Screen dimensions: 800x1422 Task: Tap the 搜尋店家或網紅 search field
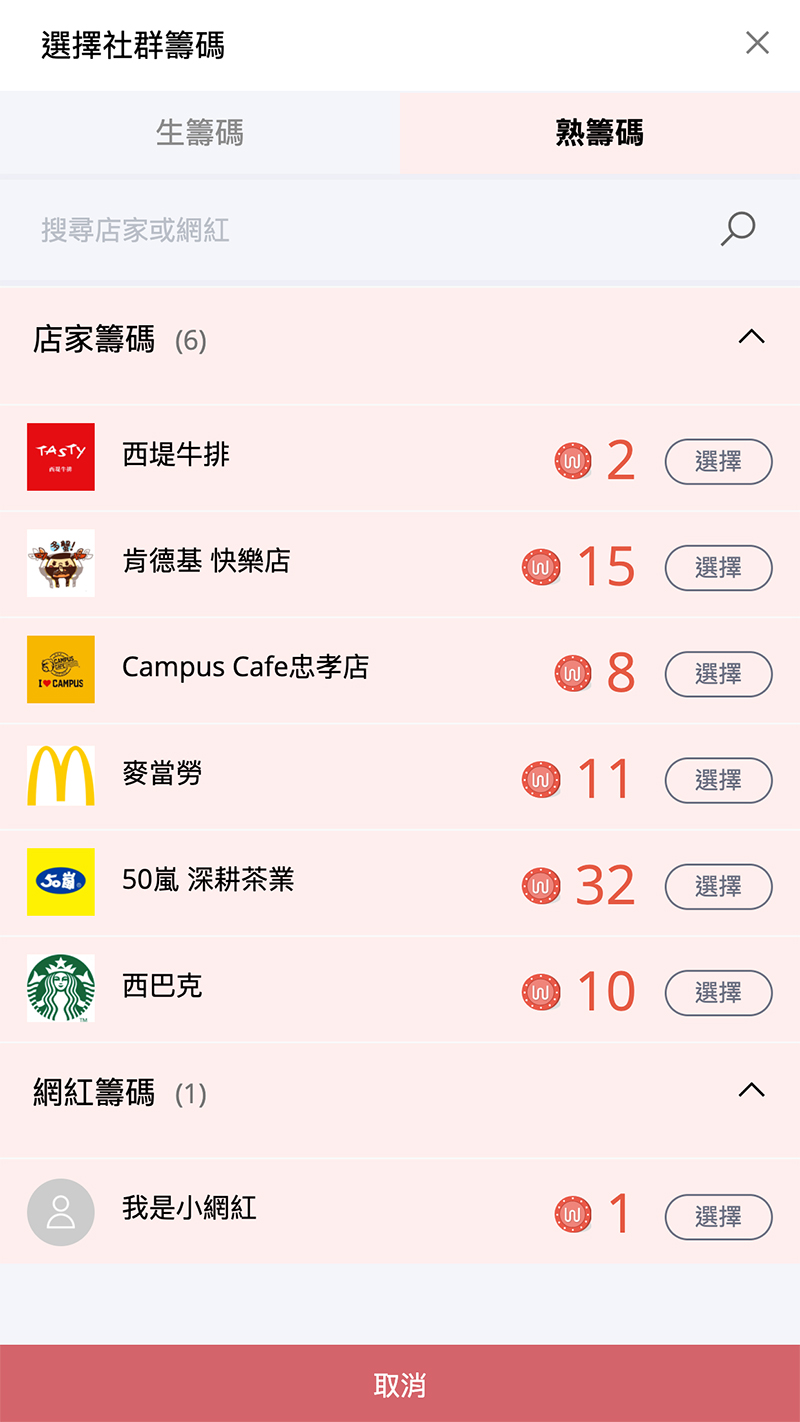(x=370, y=230)
